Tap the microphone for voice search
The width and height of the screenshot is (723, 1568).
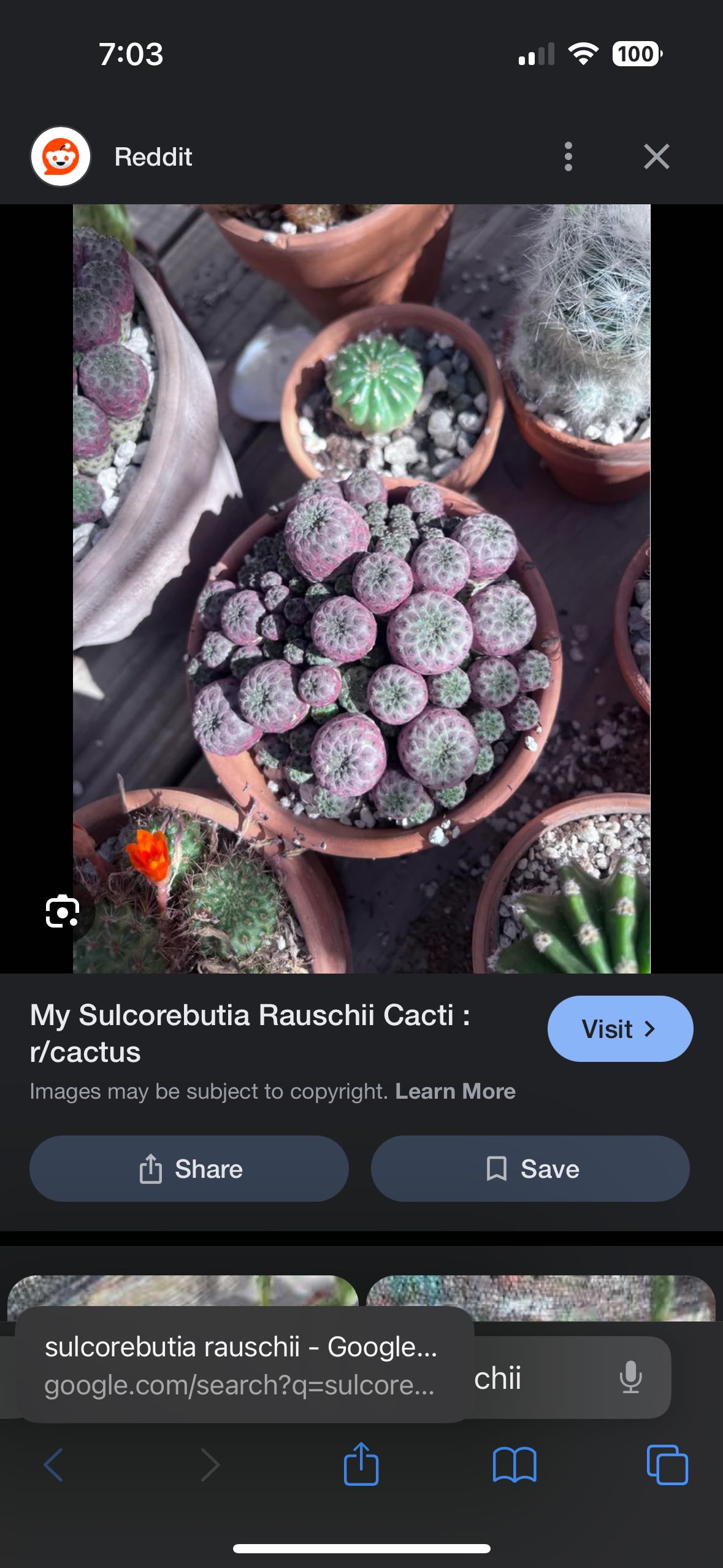[630, 1377]
